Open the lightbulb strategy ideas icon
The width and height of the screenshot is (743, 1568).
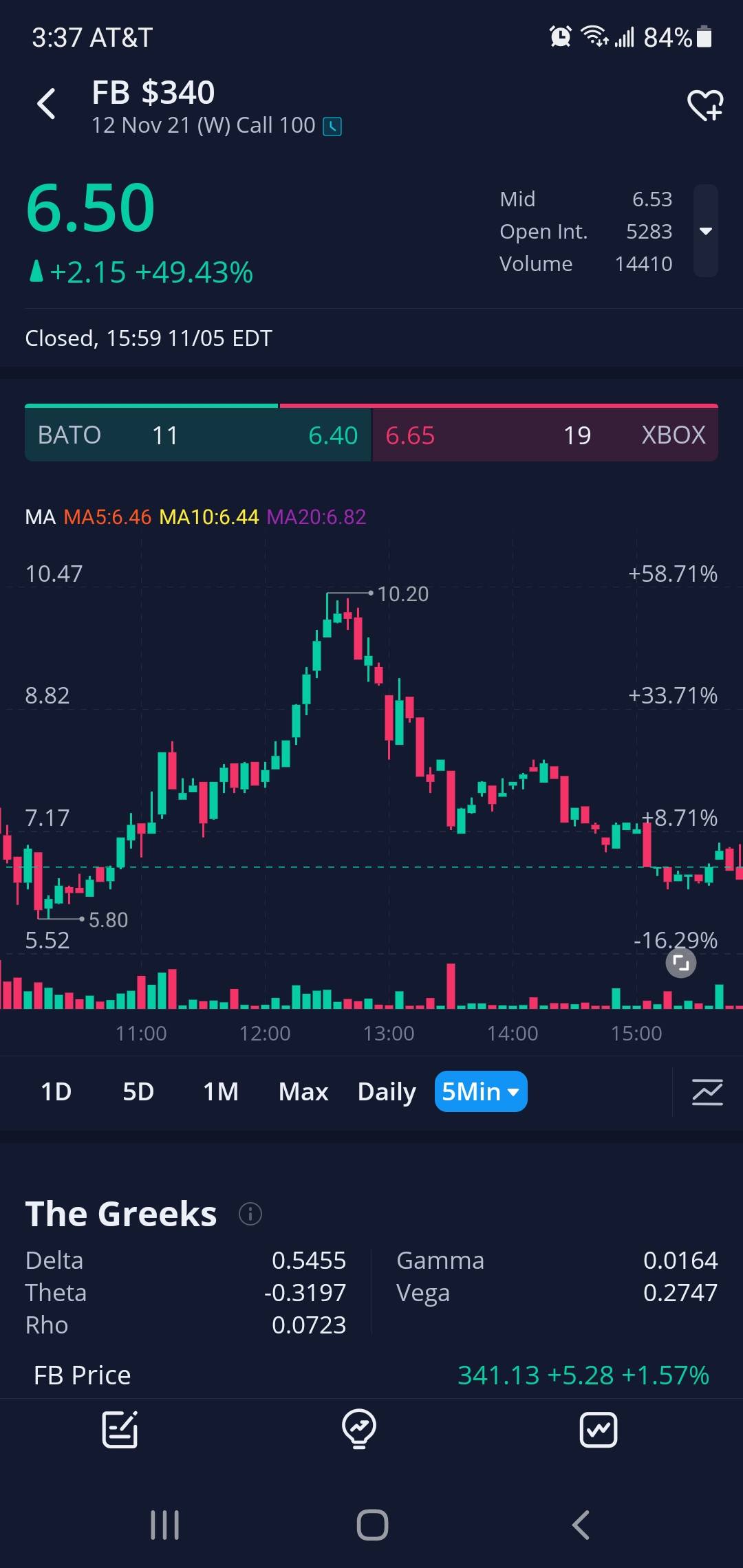(x=359, y=1430)
